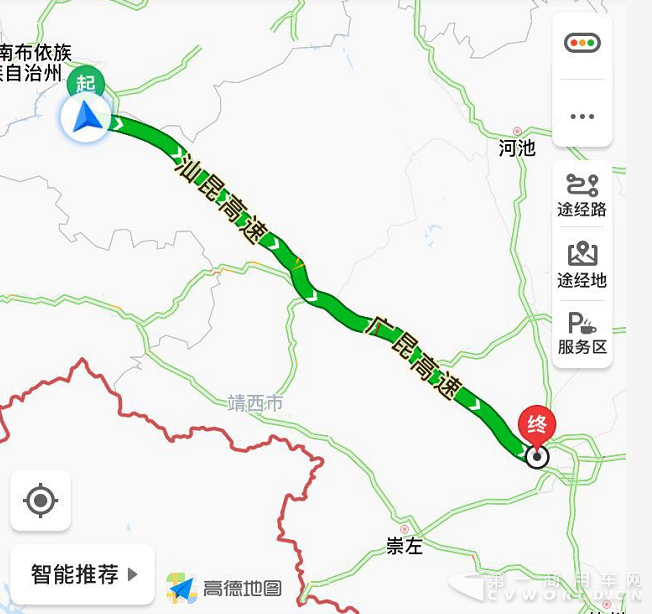This screenshot has height=614, width=652.
Task: Show 途经地 places along route
Action: 582,265
